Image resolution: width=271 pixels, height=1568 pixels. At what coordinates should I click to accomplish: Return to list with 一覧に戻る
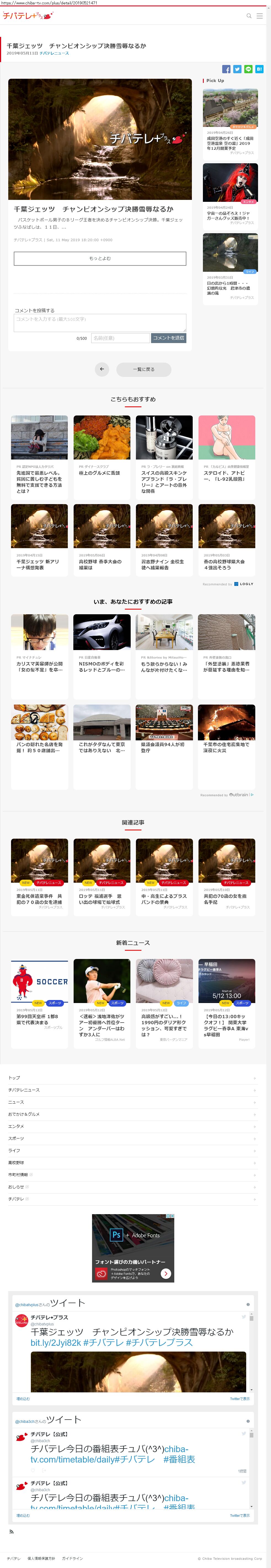[x=144, y=369]
